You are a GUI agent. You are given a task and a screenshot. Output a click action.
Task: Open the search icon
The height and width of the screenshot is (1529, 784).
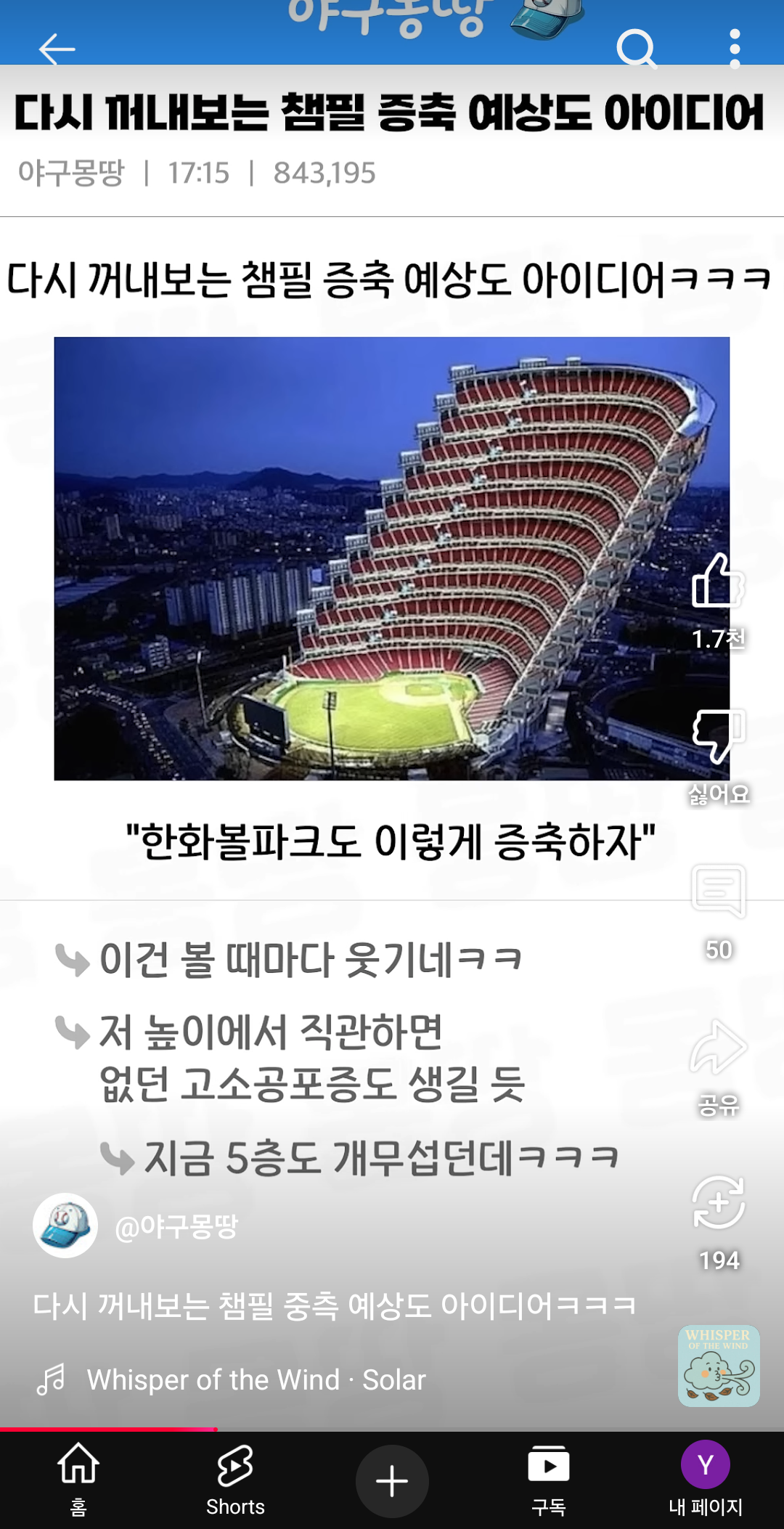(637, 49)
